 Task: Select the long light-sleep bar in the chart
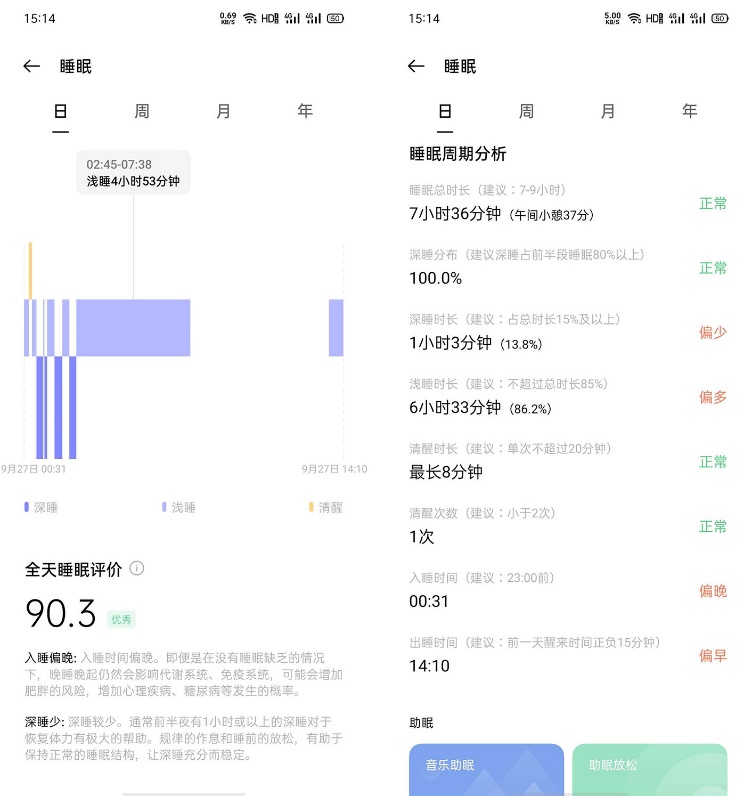[x=133, y=328]
